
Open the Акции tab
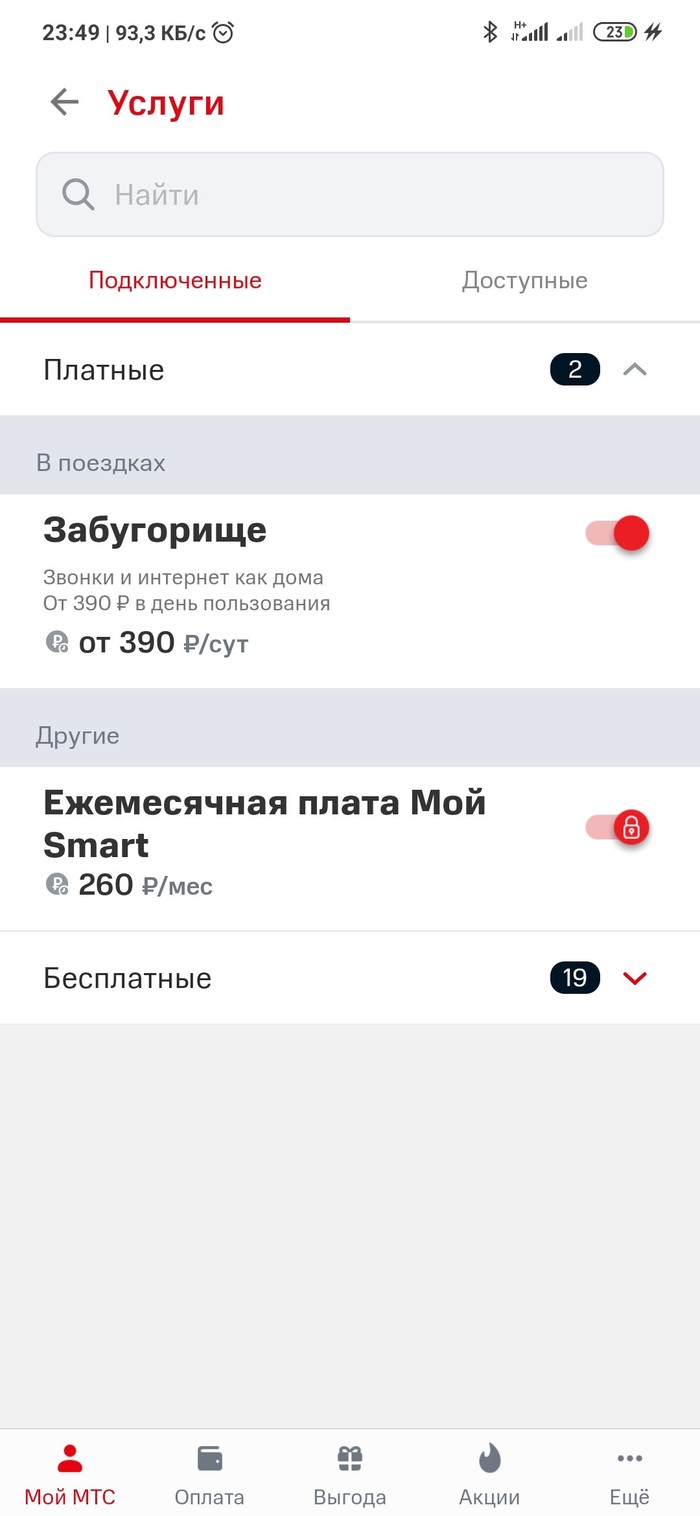click(489, 1474)
